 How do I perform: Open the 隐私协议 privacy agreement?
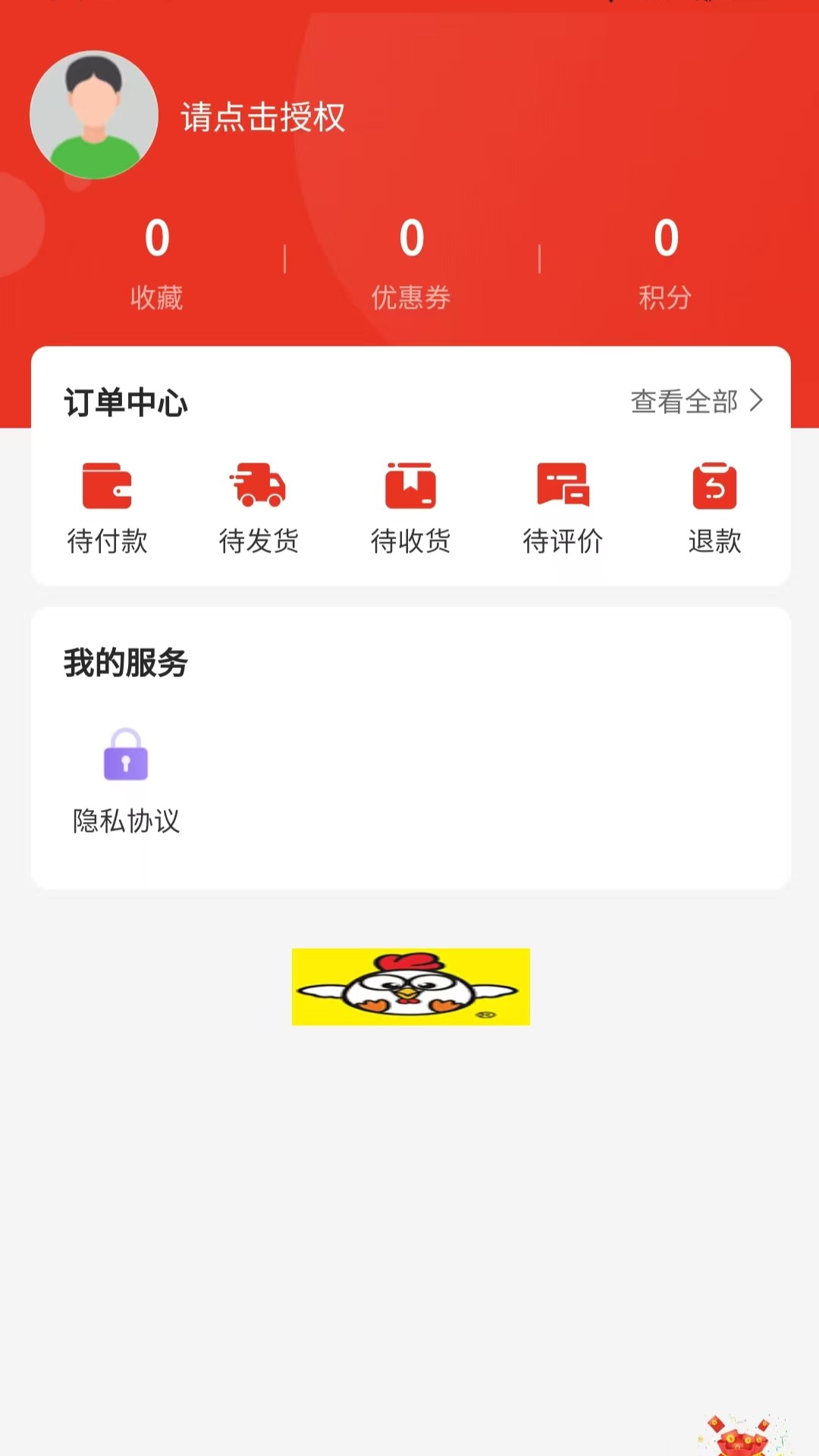pos(126,820)
